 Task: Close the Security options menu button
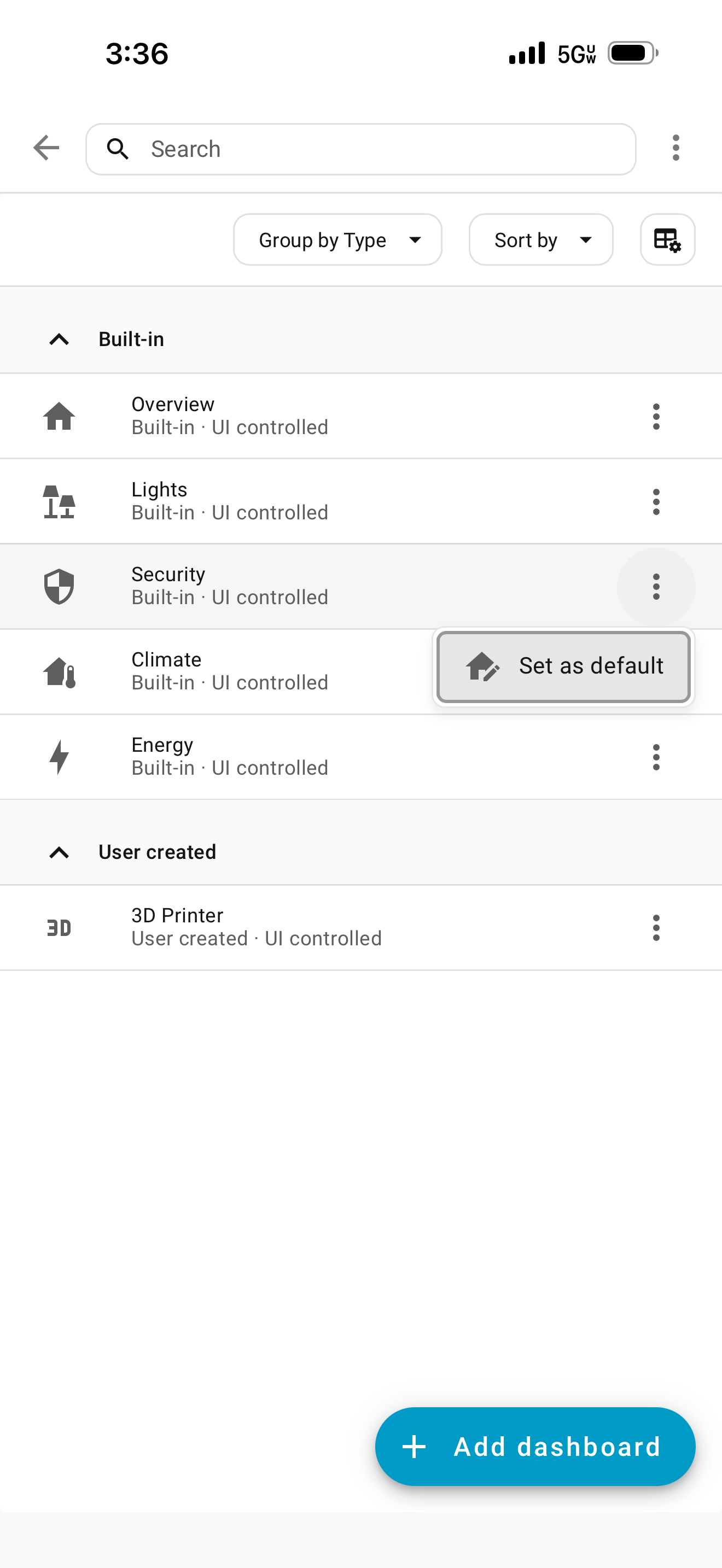tap(656, 587)
